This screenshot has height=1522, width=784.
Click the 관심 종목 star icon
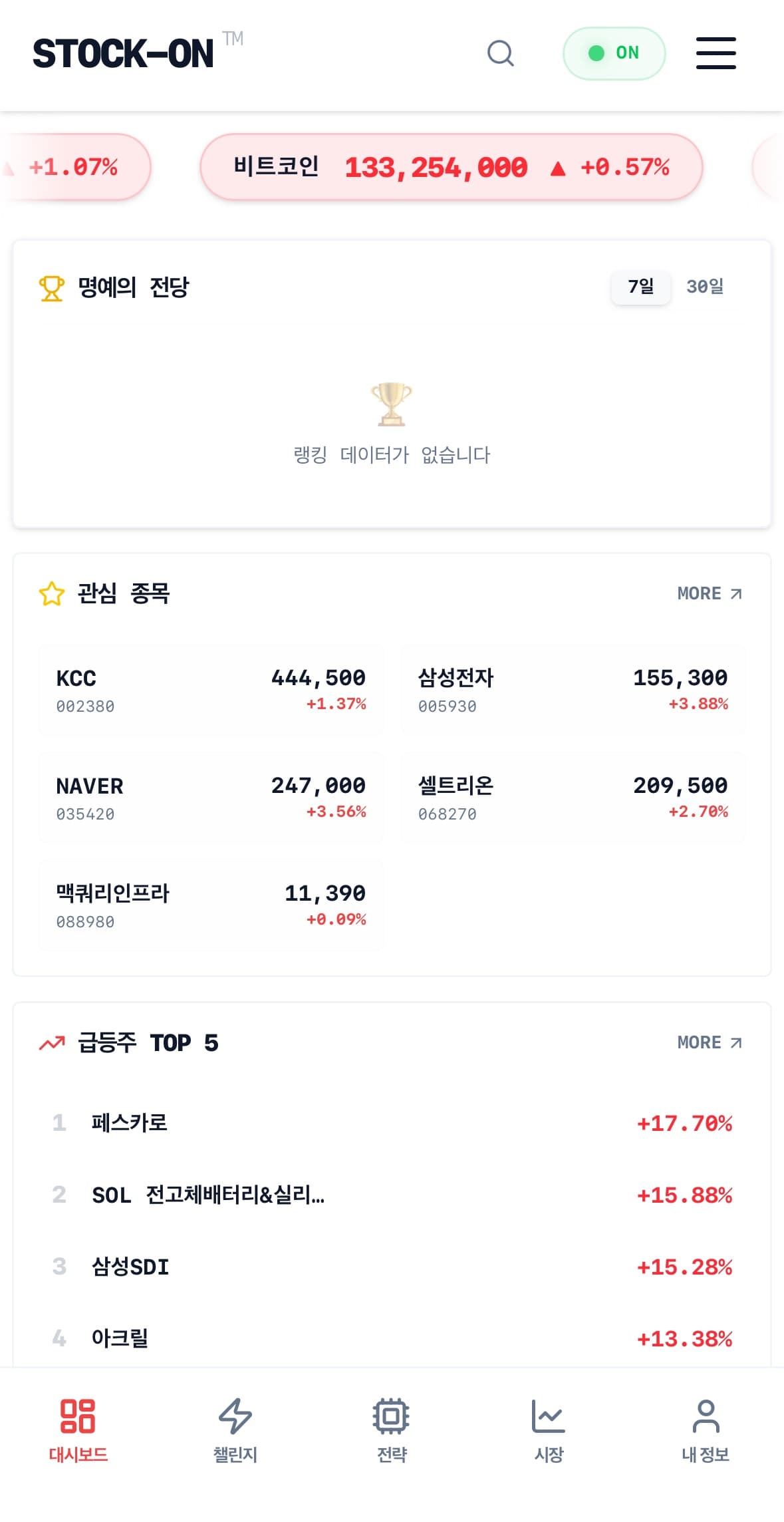(51, 594)
